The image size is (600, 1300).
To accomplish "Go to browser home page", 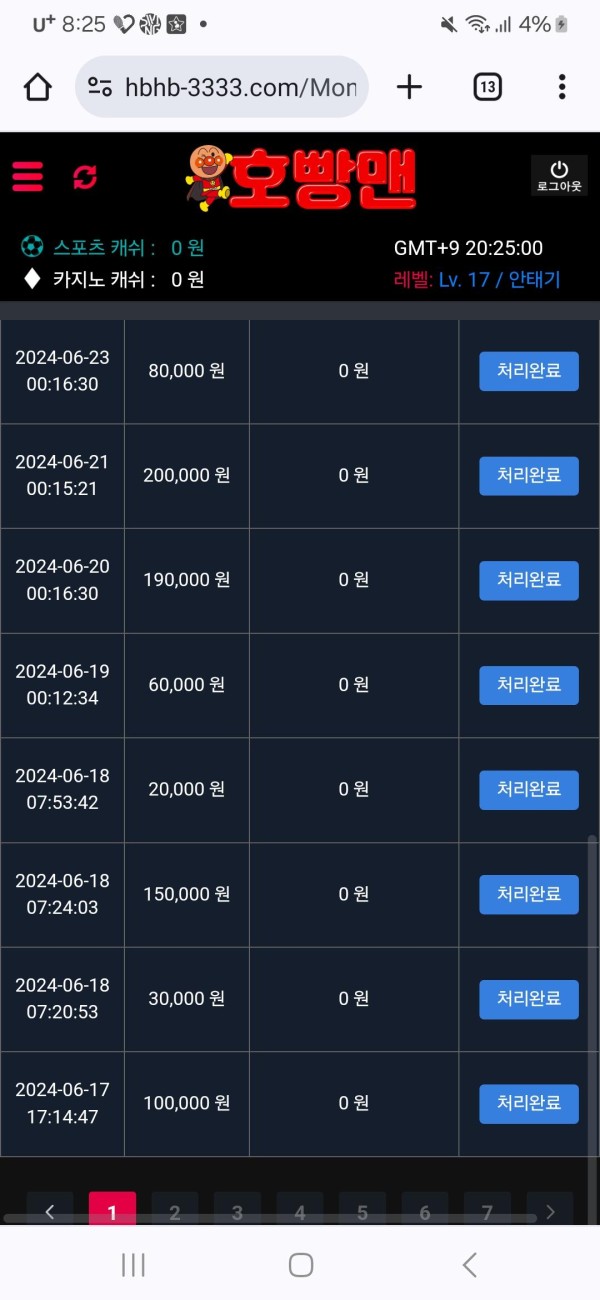I will point(38,87).
